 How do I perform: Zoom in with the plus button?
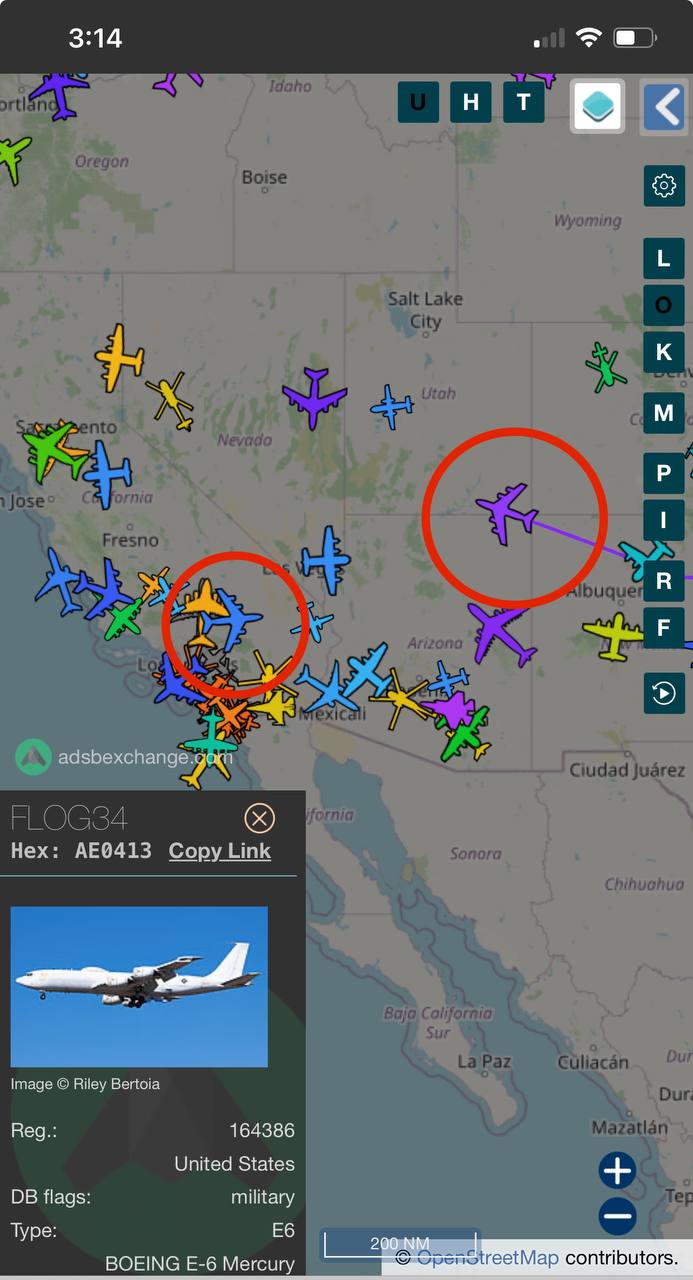pos(618,1170)
